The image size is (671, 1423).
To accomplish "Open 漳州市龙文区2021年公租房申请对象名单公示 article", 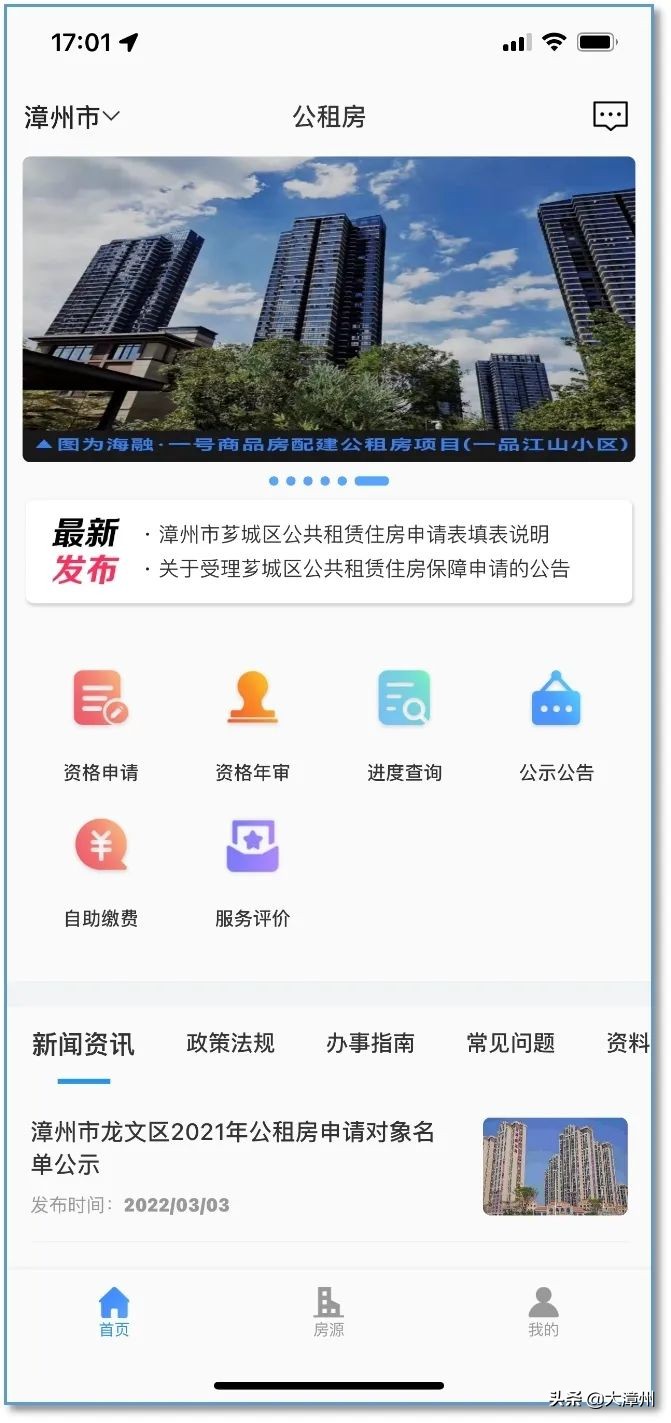I will click(x=233, y=1148).
